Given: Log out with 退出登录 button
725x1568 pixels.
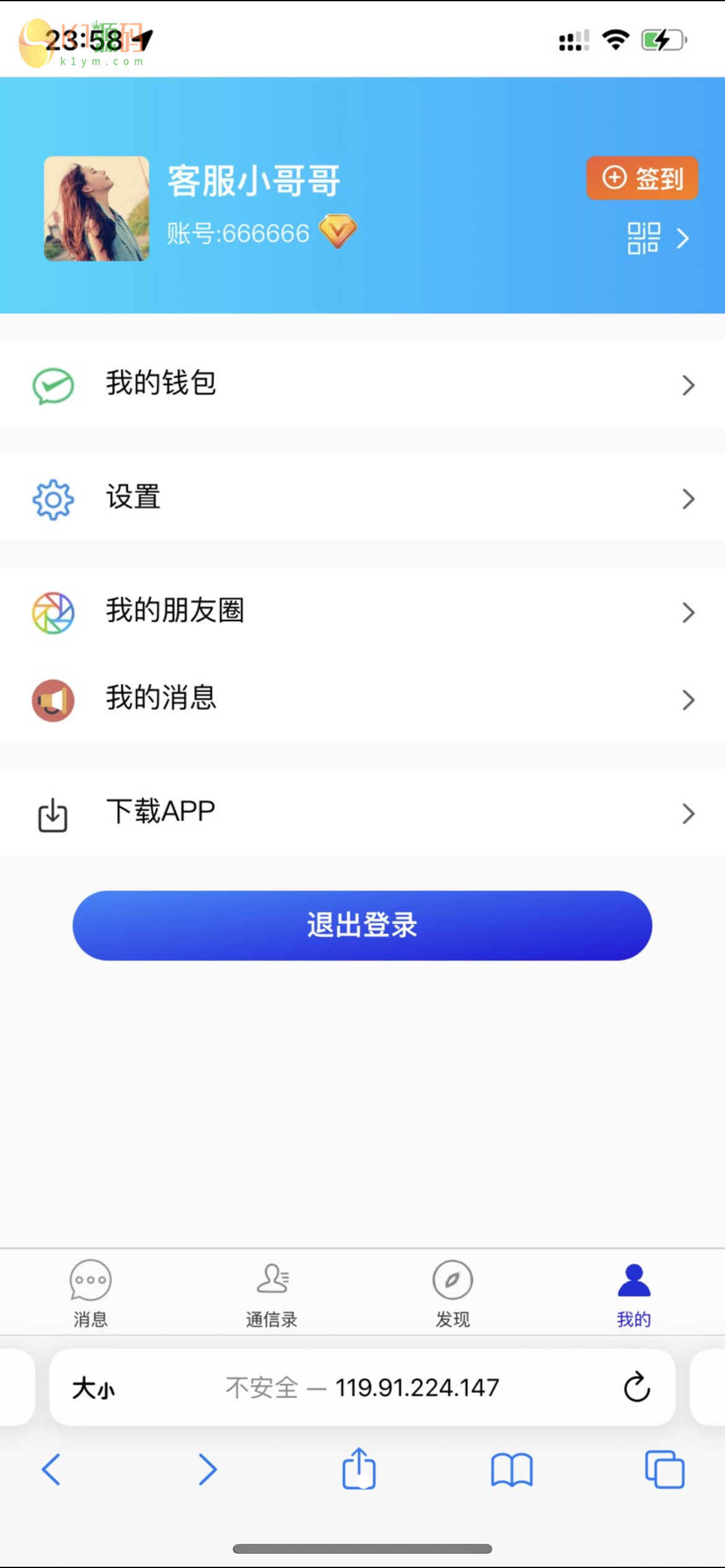Looking at the screenshot, I should [x=362, y=925].
